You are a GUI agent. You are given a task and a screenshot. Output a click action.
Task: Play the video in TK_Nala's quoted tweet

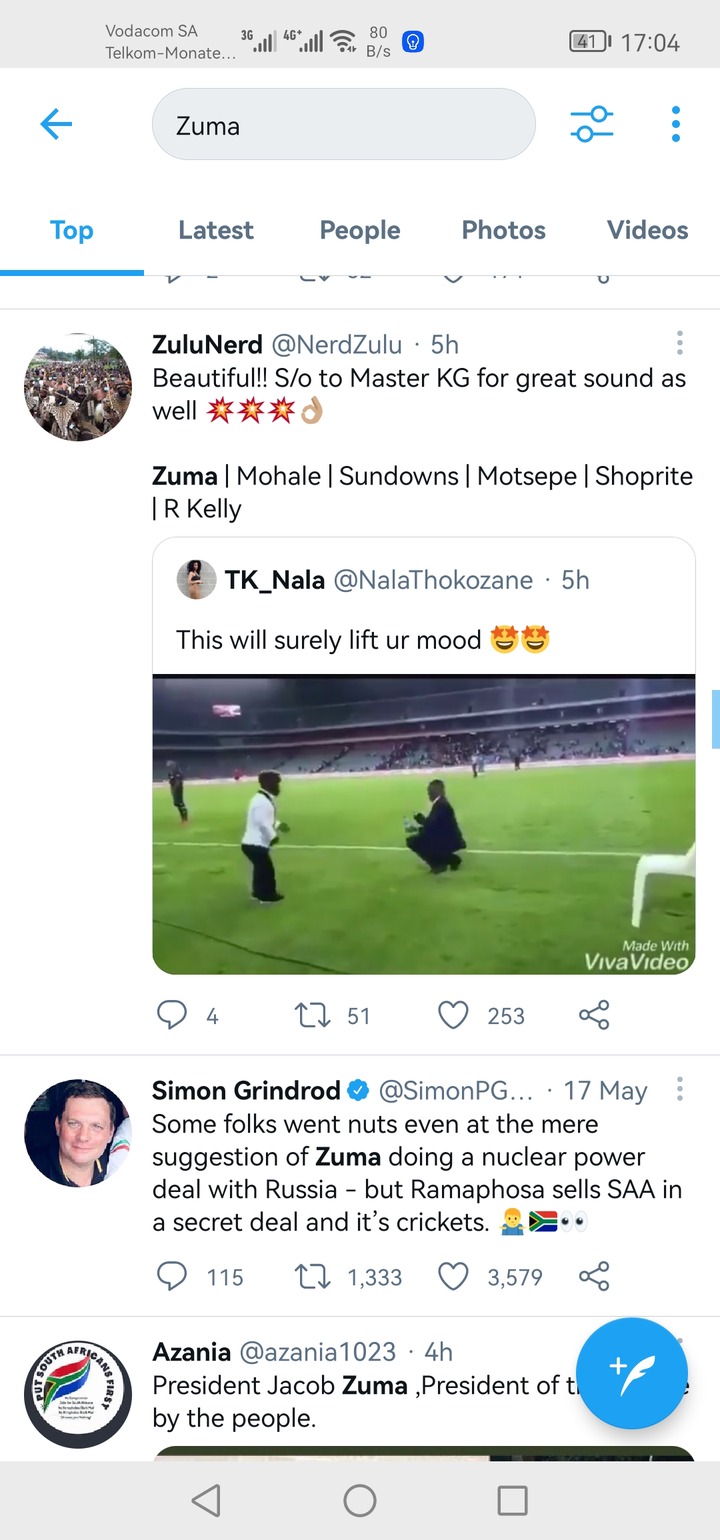pos(424,825)
